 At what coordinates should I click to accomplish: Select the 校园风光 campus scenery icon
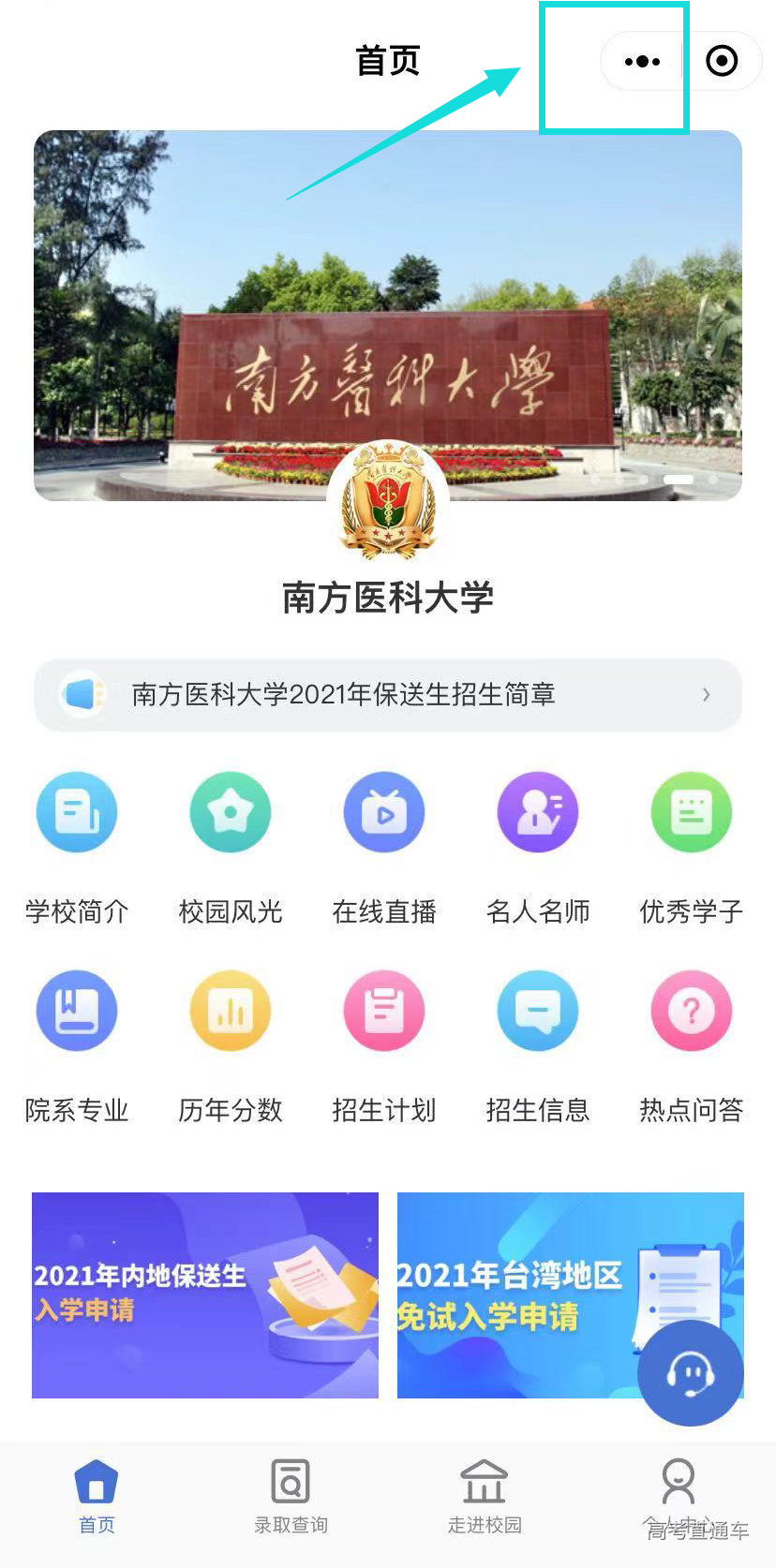point(230,812)
